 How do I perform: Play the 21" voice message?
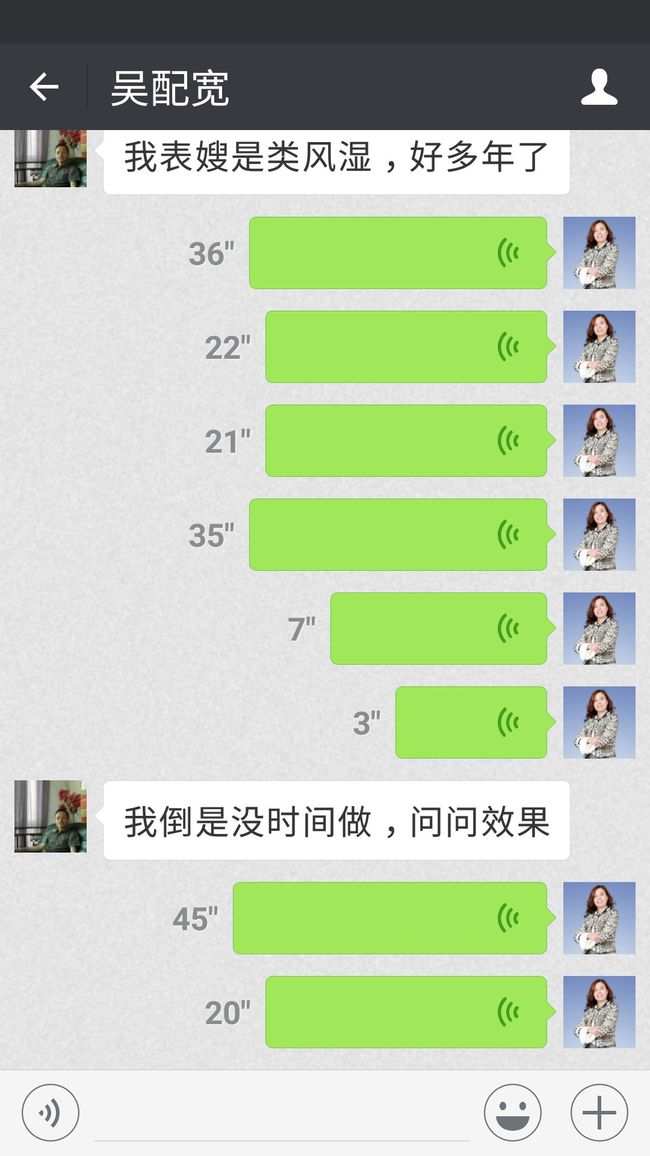click(409, 440)
